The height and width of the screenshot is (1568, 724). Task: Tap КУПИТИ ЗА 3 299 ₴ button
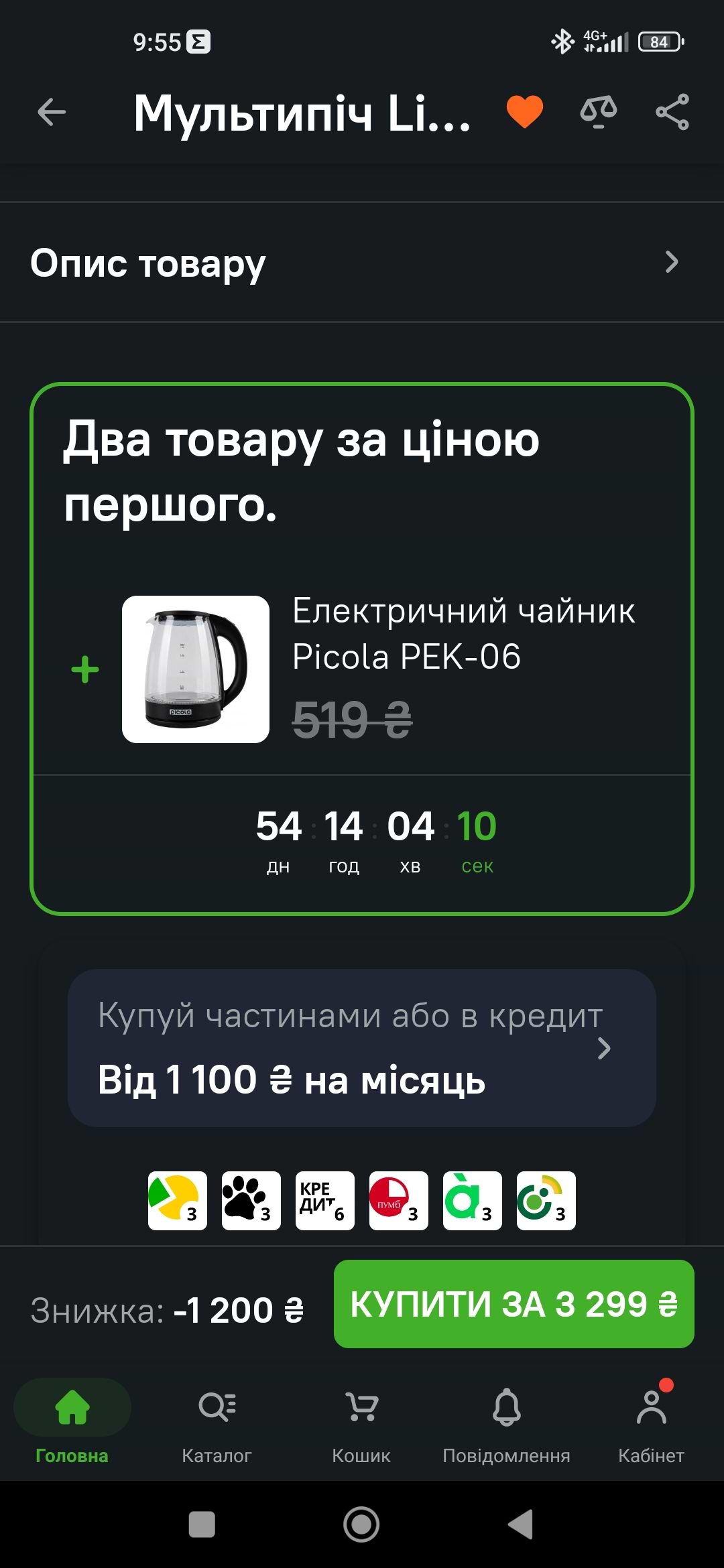(514, 1304)
